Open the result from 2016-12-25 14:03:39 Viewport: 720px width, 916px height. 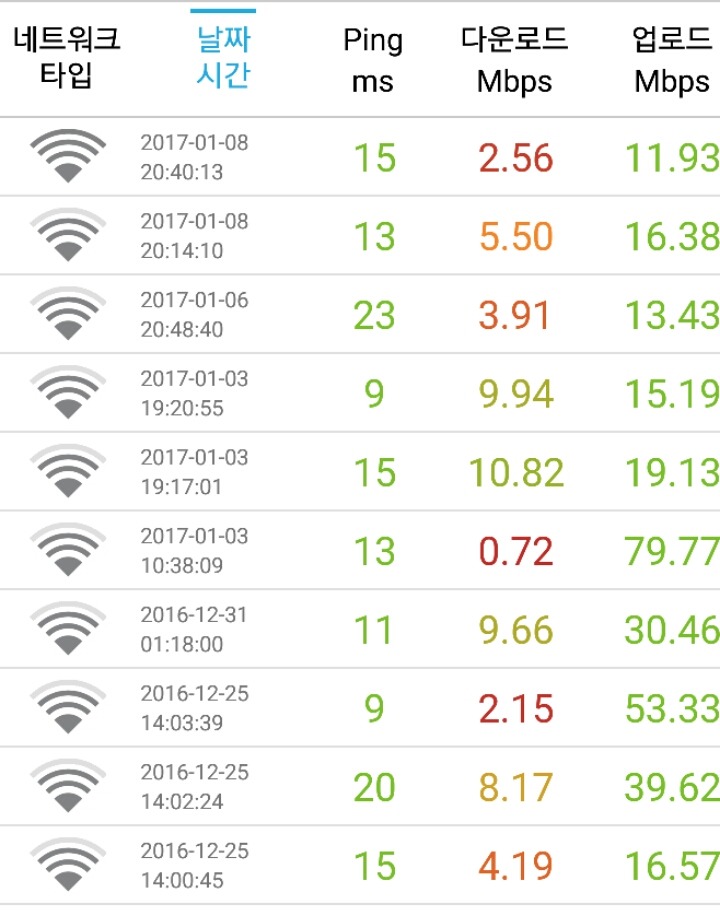click(360, 709)
